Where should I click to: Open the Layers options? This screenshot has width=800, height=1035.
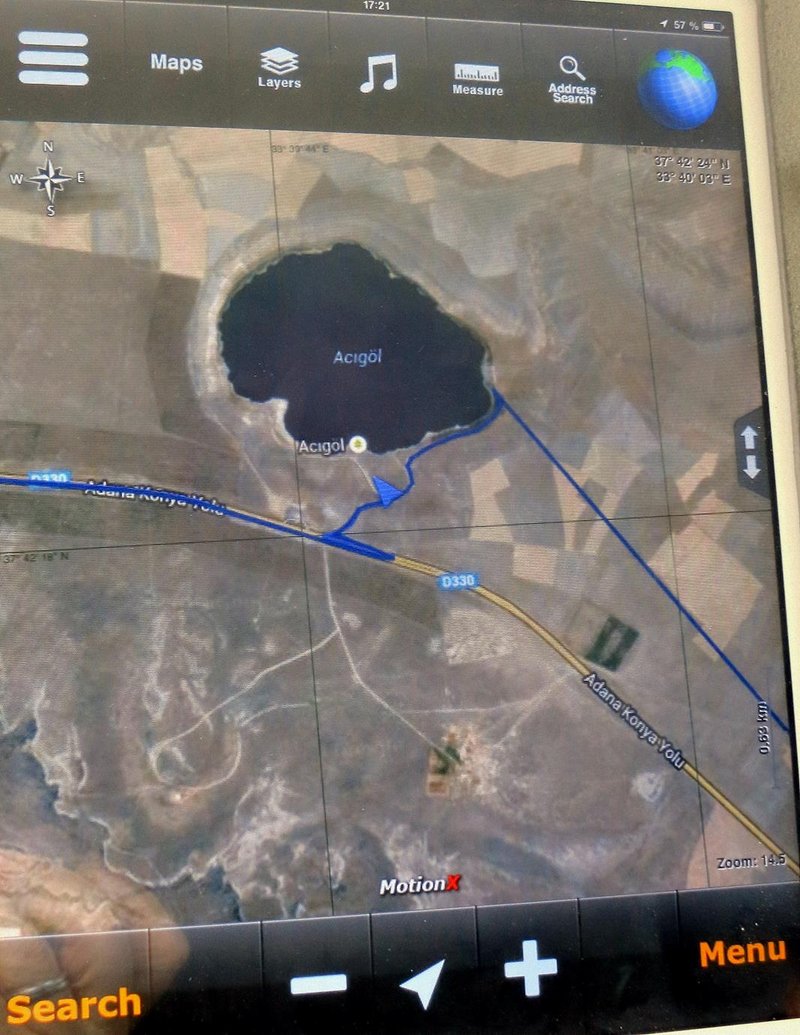click(279, 69)
